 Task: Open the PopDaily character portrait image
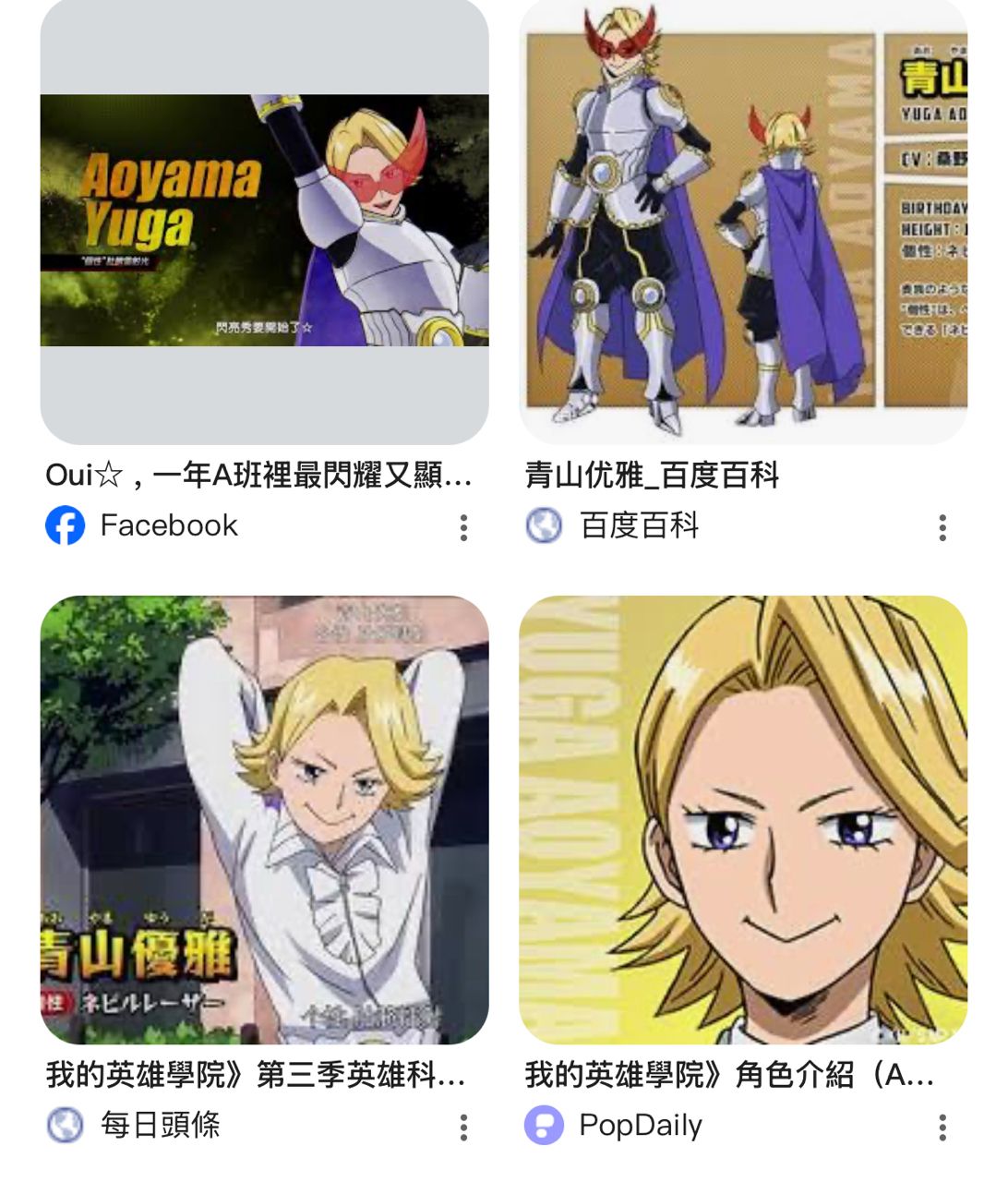tap(743, 820)
